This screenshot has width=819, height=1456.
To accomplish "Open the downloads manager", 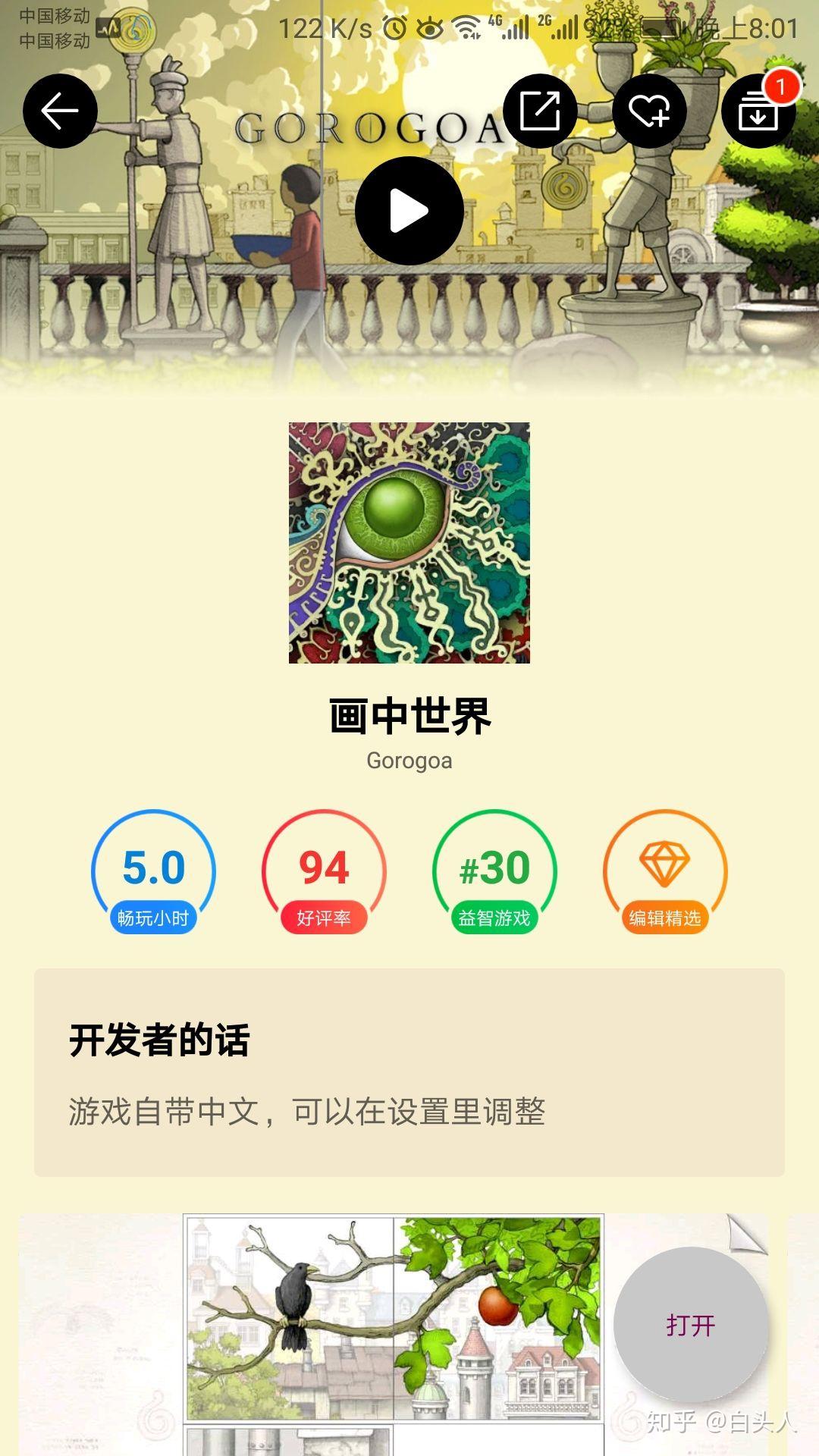I will 758,111.
